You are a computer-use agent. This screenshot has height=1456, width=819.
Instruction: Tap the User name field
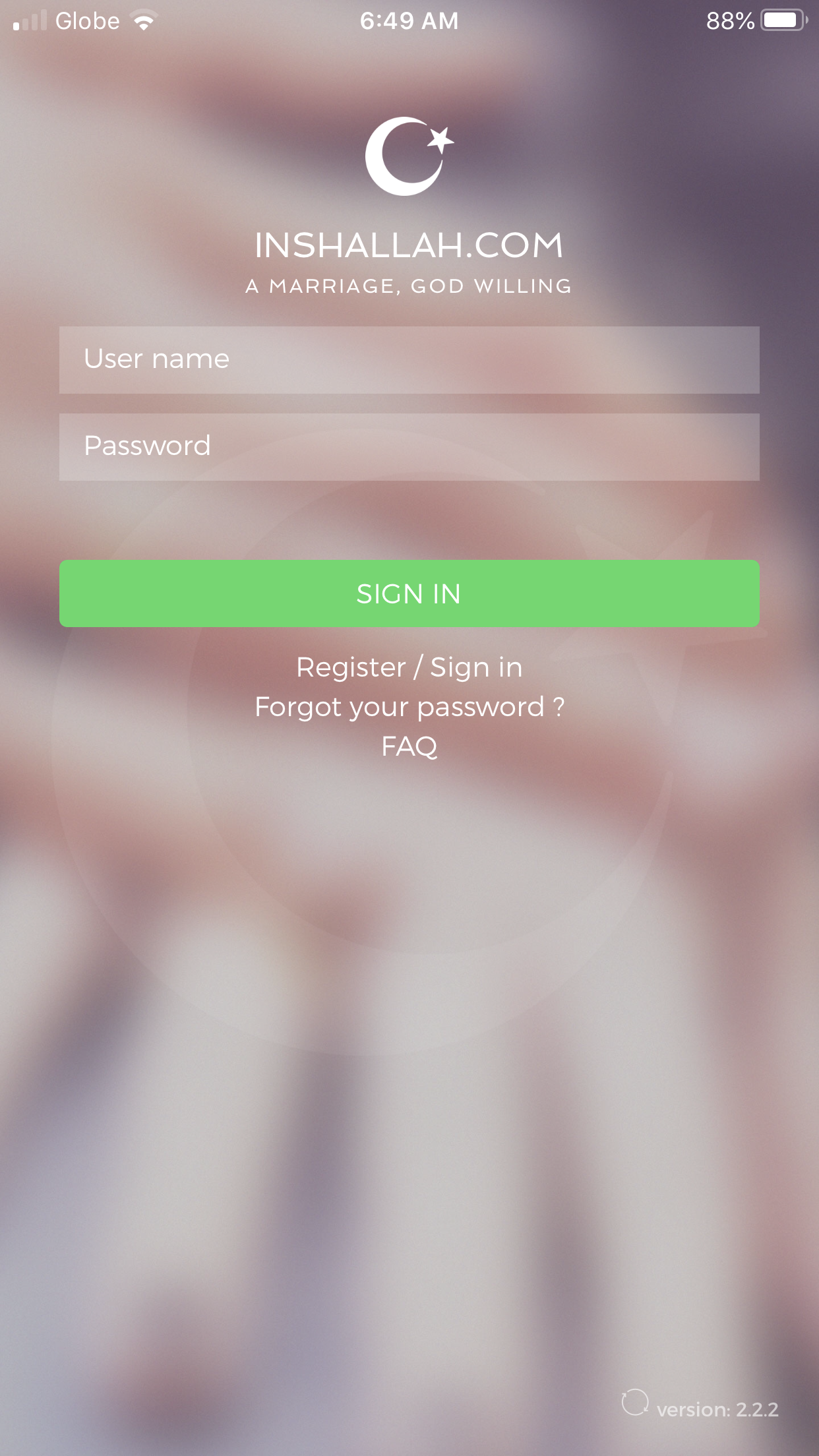409,360
